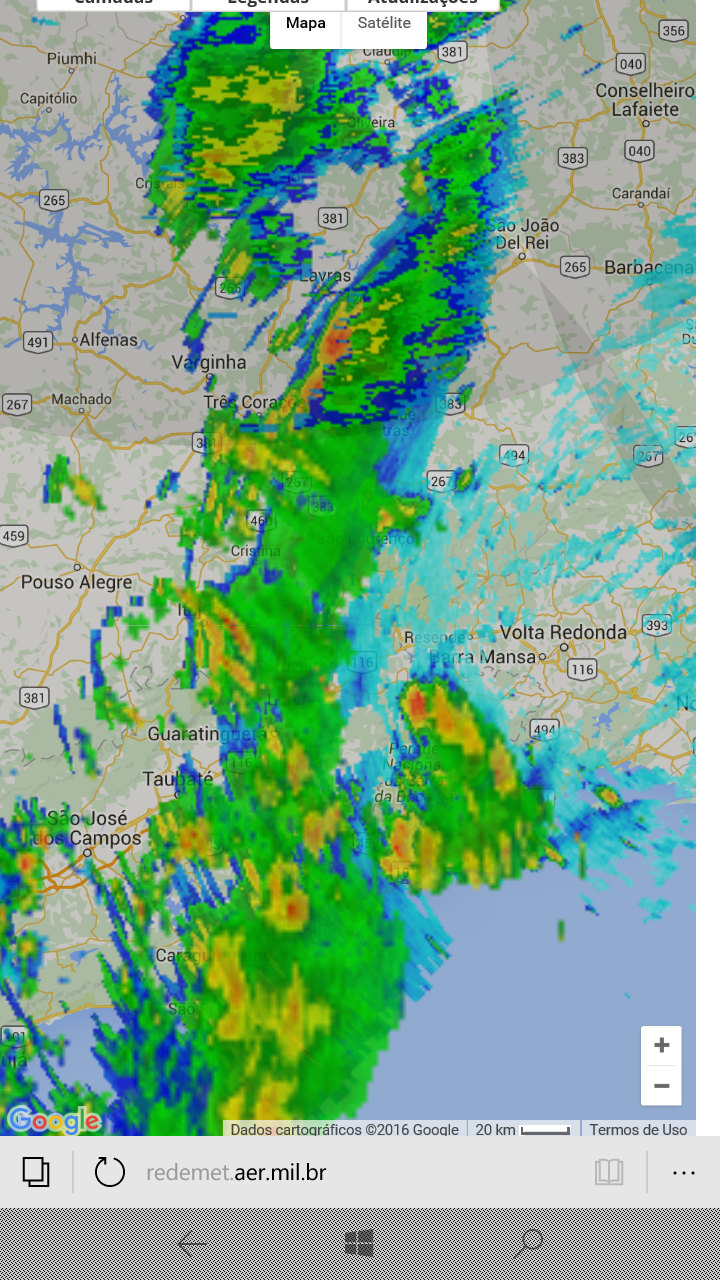The width and height of the screenshot is (720, 1280).
Task: Go back with system back arrow
Action: 191,1244
